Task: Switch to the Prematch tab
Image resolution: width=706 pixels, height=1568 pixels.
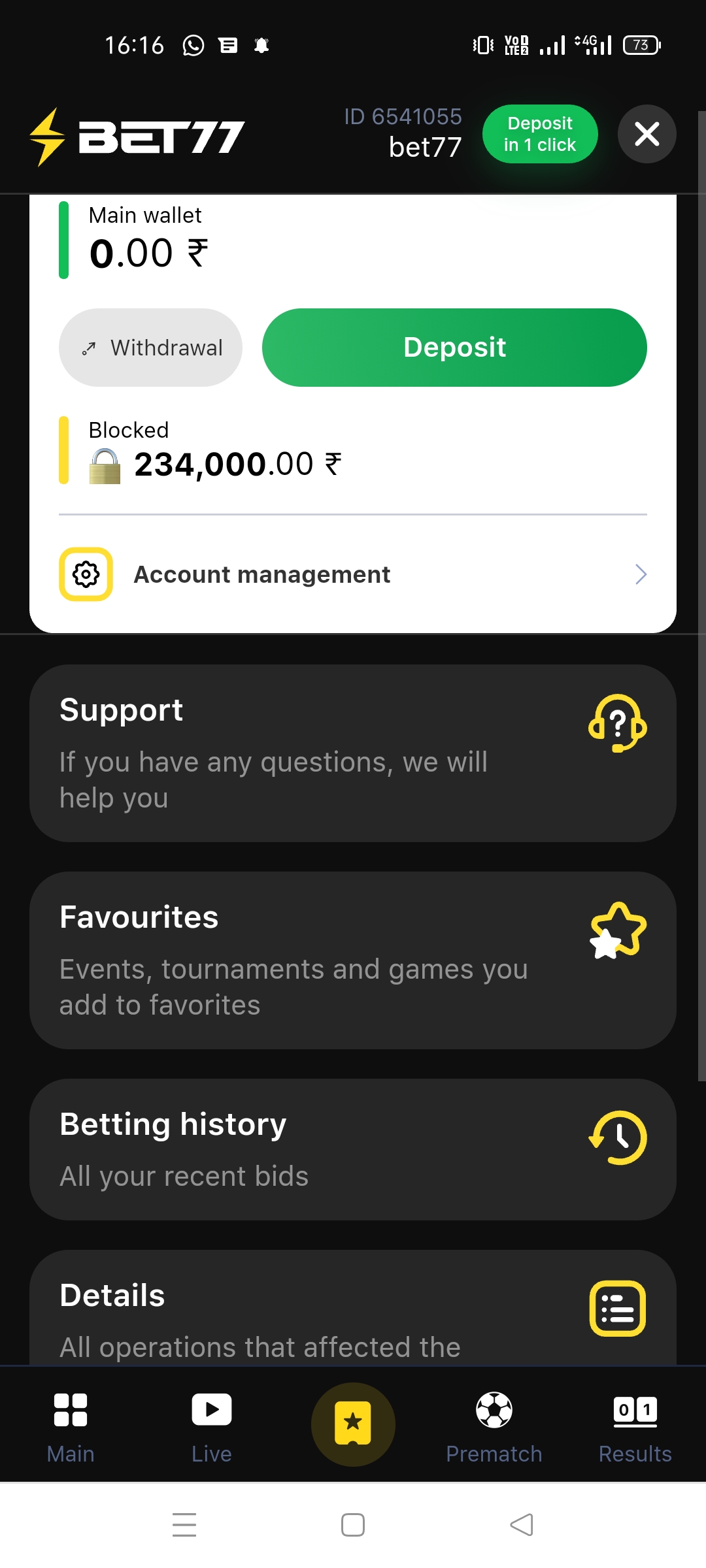Action: pos(494,1425)
